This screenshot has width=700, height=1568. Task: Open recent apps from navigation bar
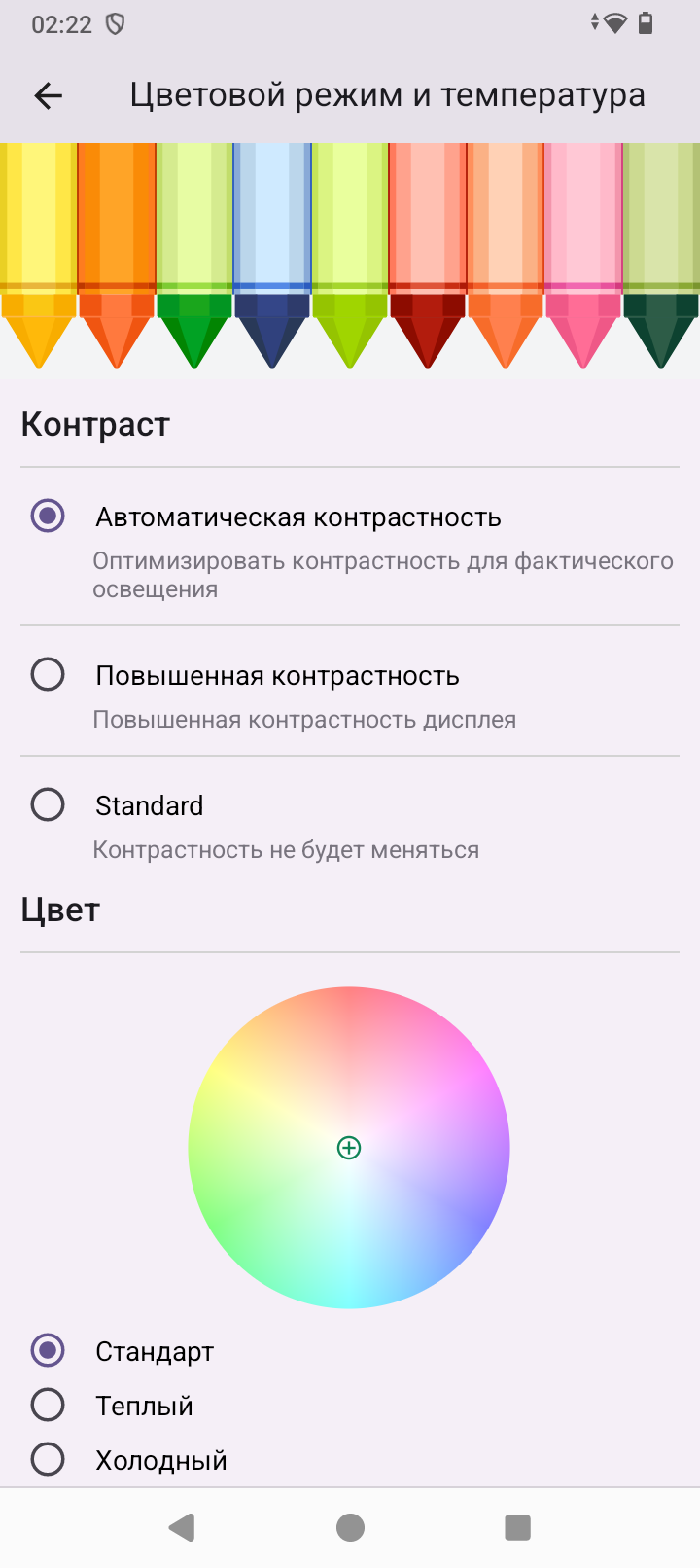pyautogui.click(x=517, y=1527)
